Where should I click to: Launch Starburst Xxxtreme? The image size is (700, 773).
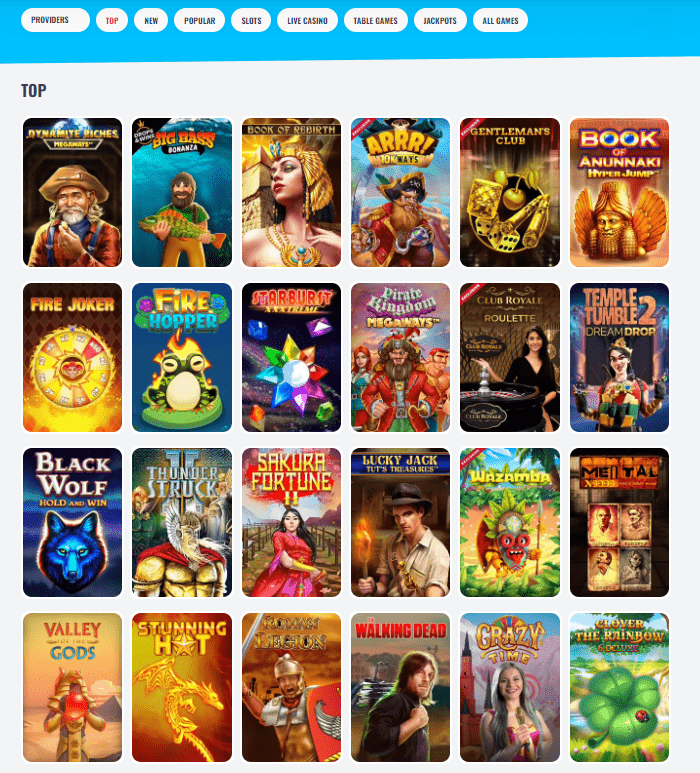point(291,357)
